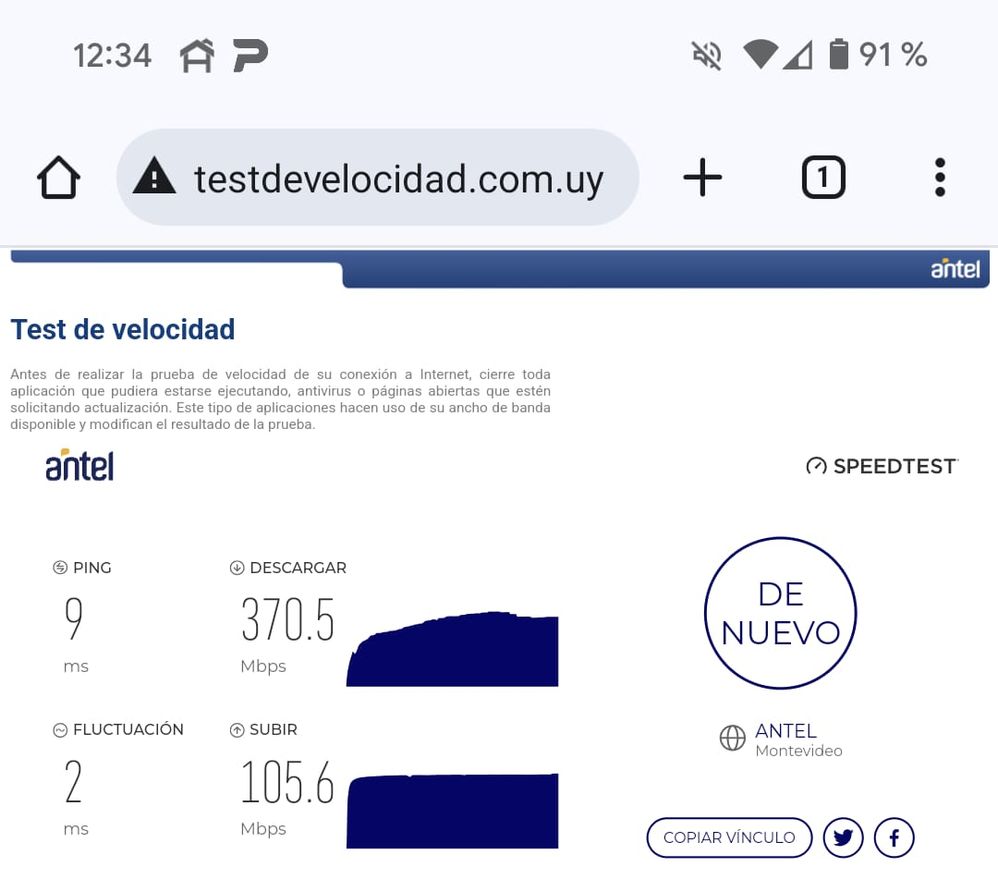Open the browser overflow menu
This screenshot has height=882, width=998.
(x=939, y=179)
